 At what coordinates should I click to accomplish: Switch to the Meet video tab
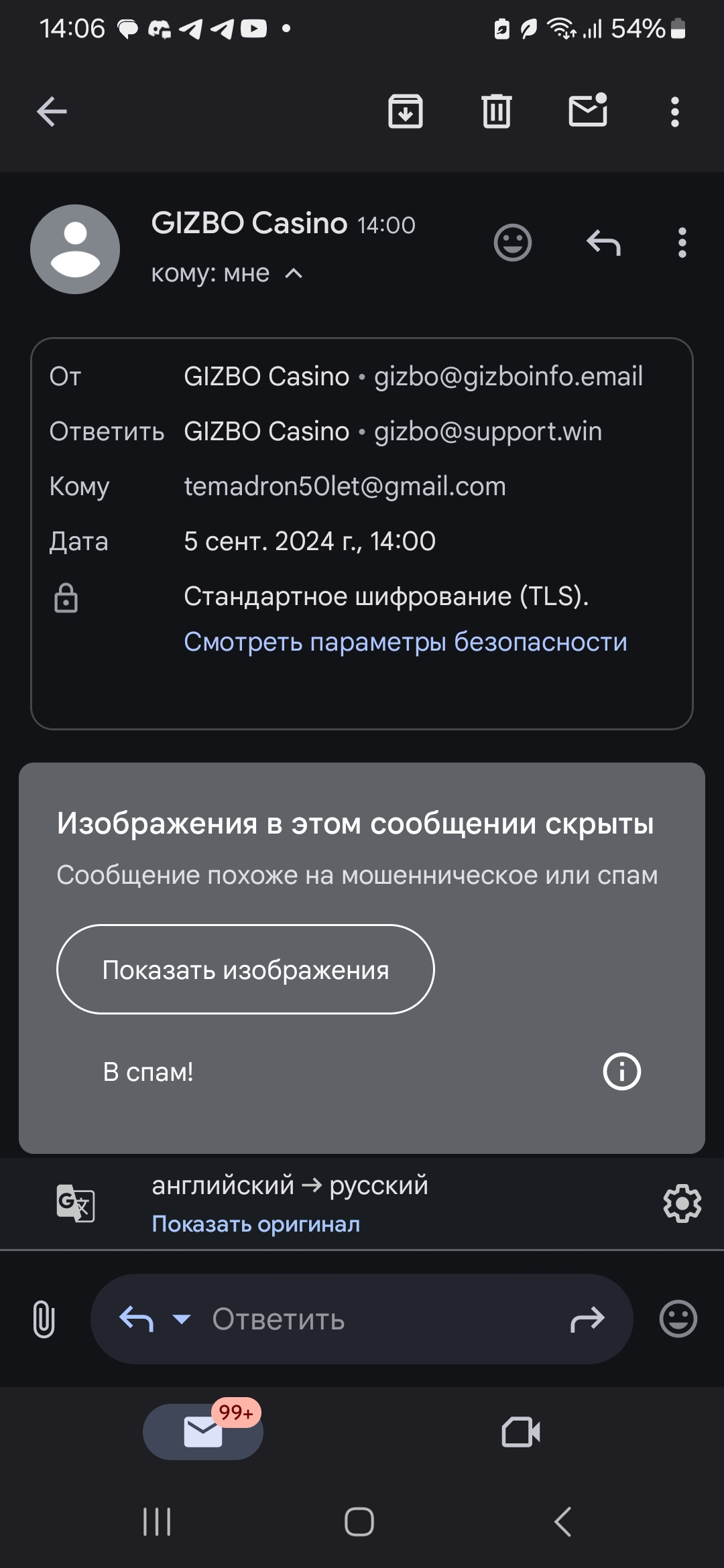click(521, 1432)
